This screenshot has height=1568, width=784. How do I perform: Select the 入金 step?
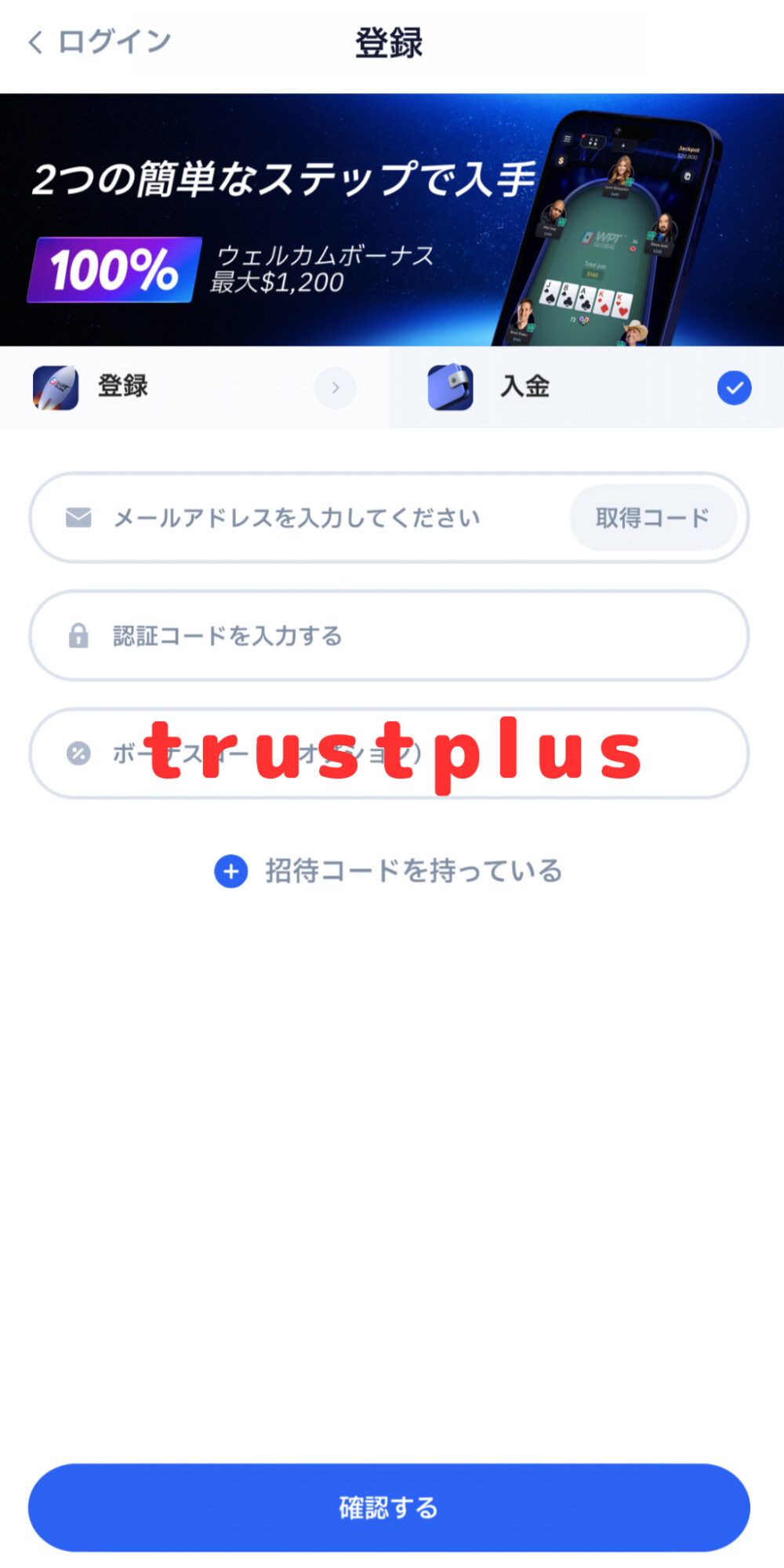586,387
